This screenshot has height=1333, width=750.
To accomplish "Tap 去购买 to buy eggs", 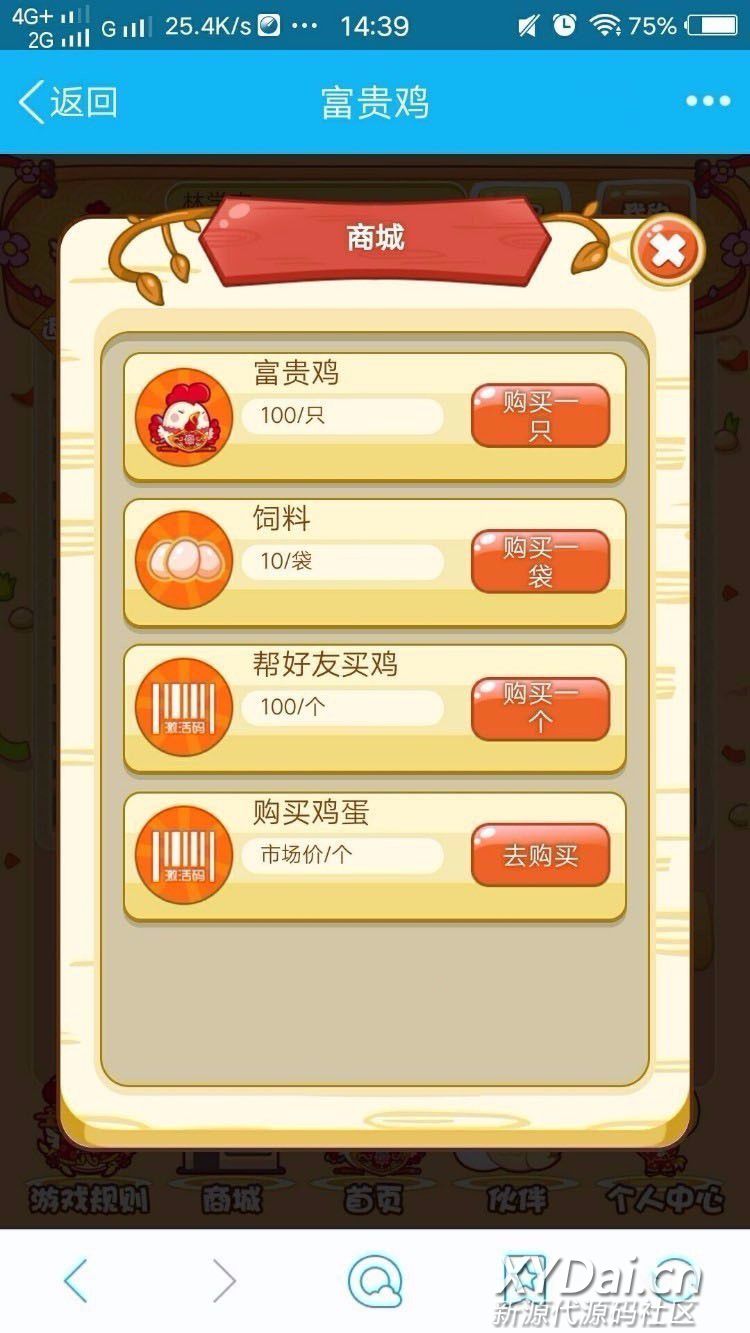I will [540, 855].
